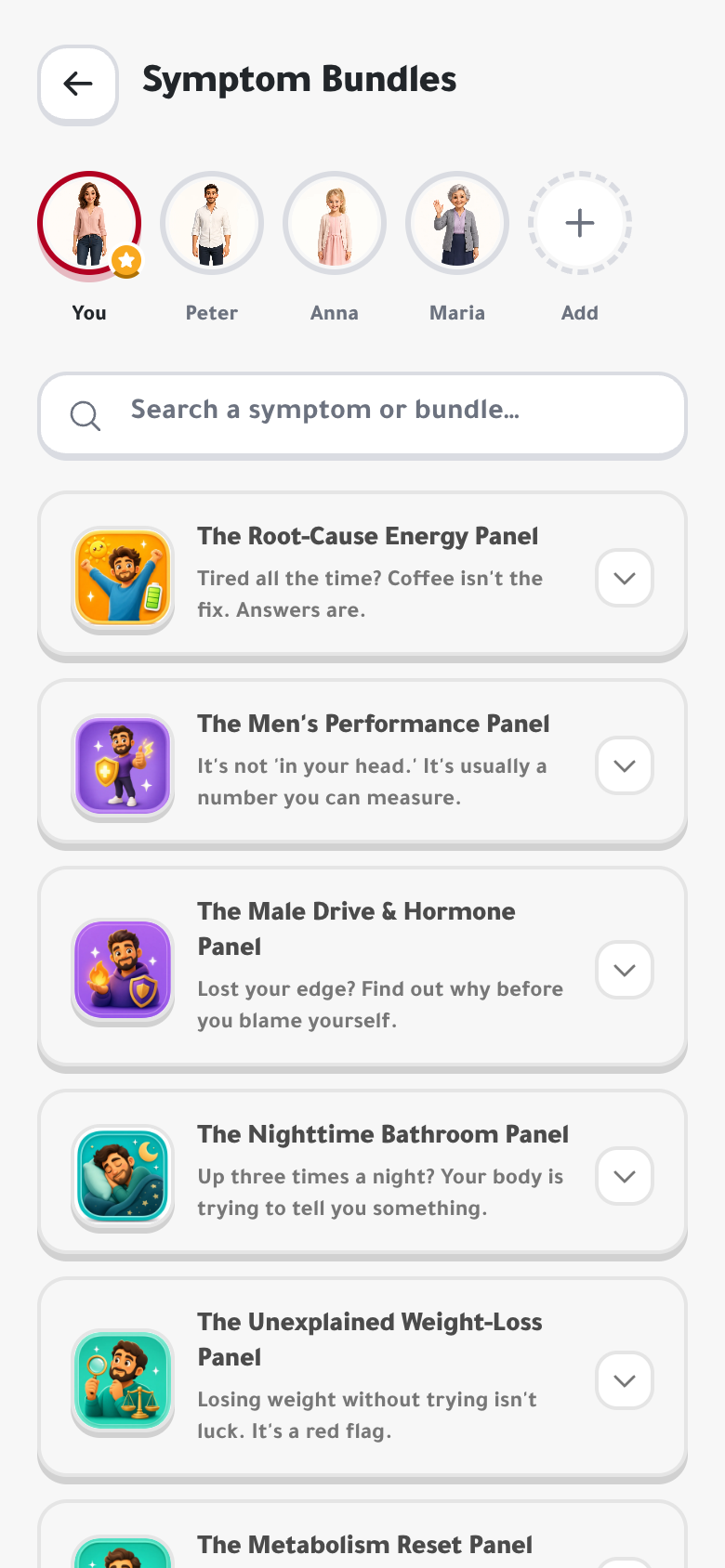This screenshot has width=725, height=1568.
Task: Switch to Anna's profile
Action: coord(335,224)
